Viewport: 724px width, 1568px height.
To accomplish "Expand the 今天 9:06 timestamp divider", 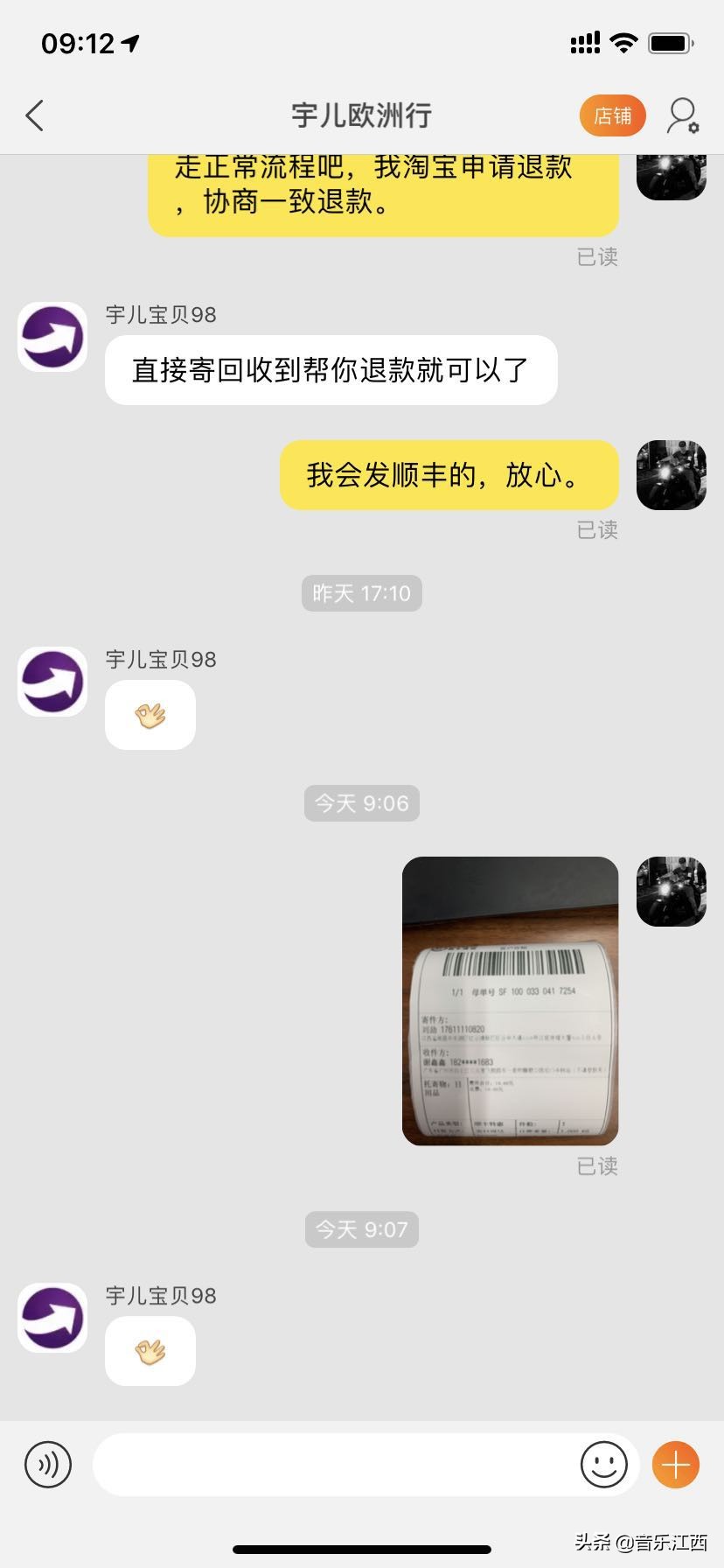I will point(361,801).
